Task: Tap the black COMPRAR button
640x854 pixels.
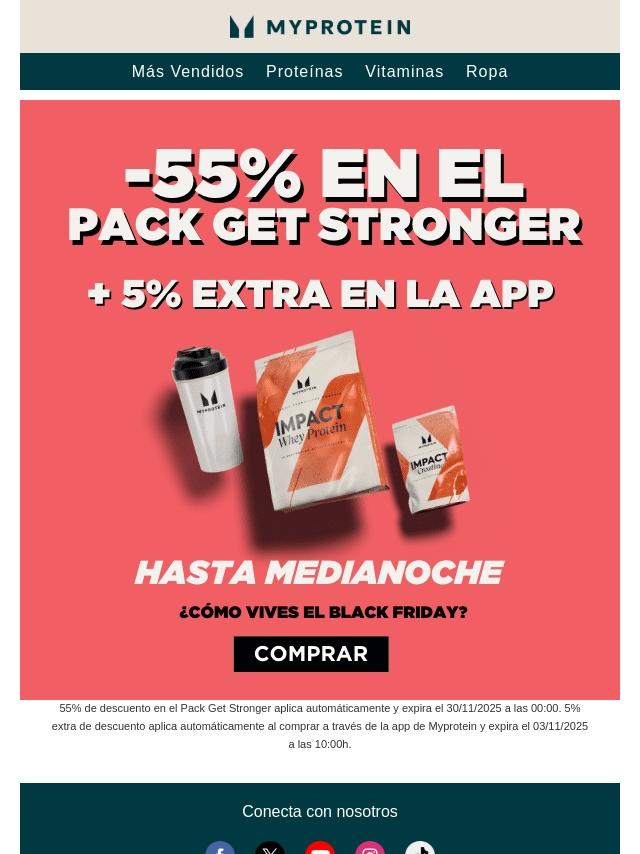Action: coord(311,654)
